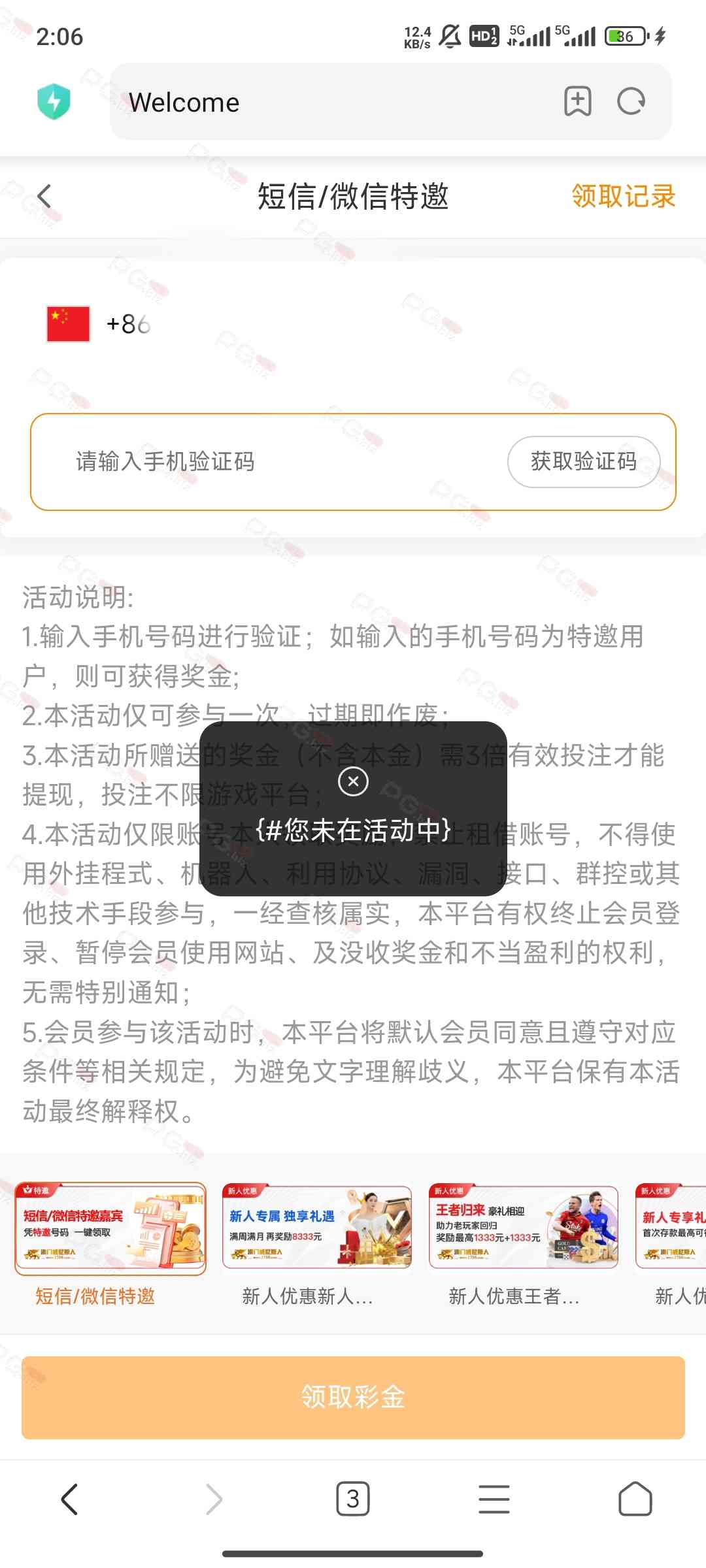Open the browser tab switcher showing 3

(352, 1499)
